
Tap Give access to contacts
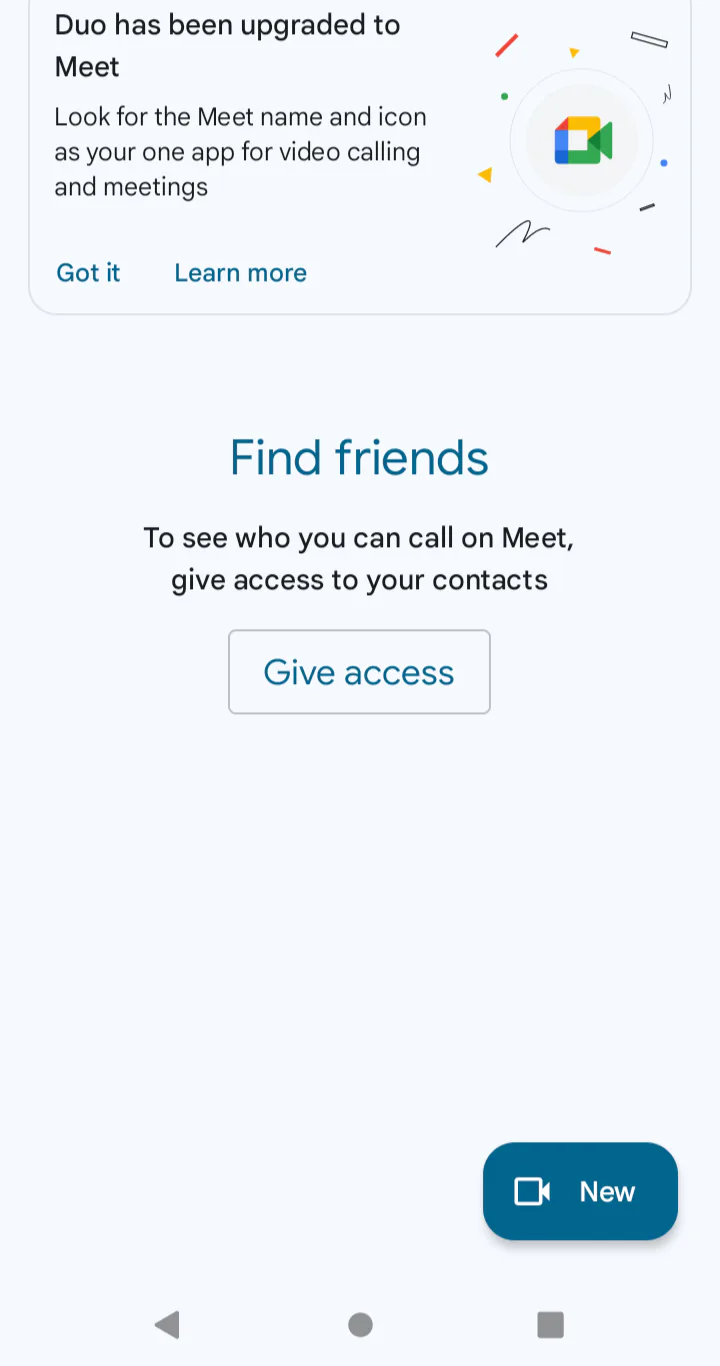[x=359, y=672]
